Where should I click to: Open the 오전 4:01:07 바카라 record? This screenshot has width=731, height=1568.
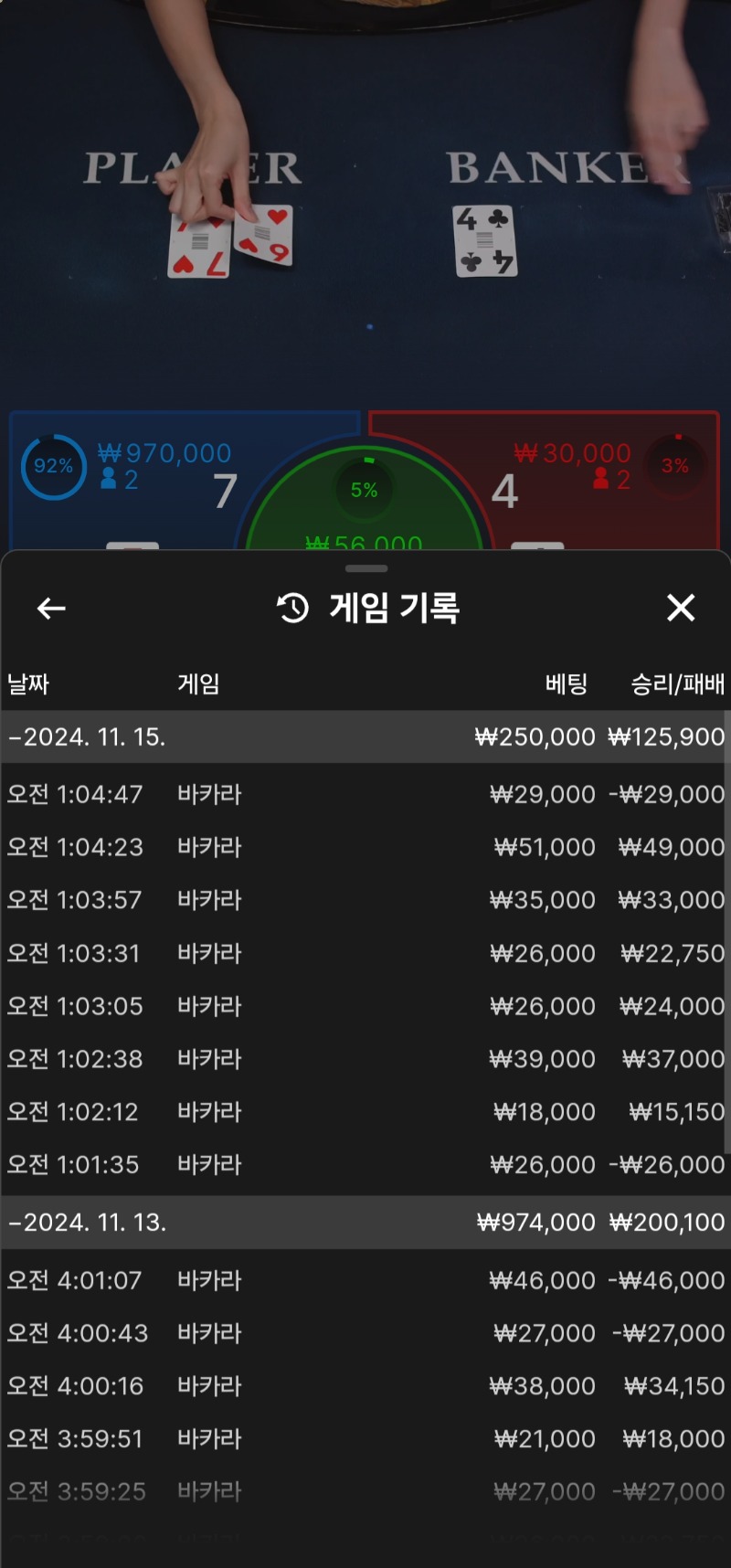point(365,1280)
